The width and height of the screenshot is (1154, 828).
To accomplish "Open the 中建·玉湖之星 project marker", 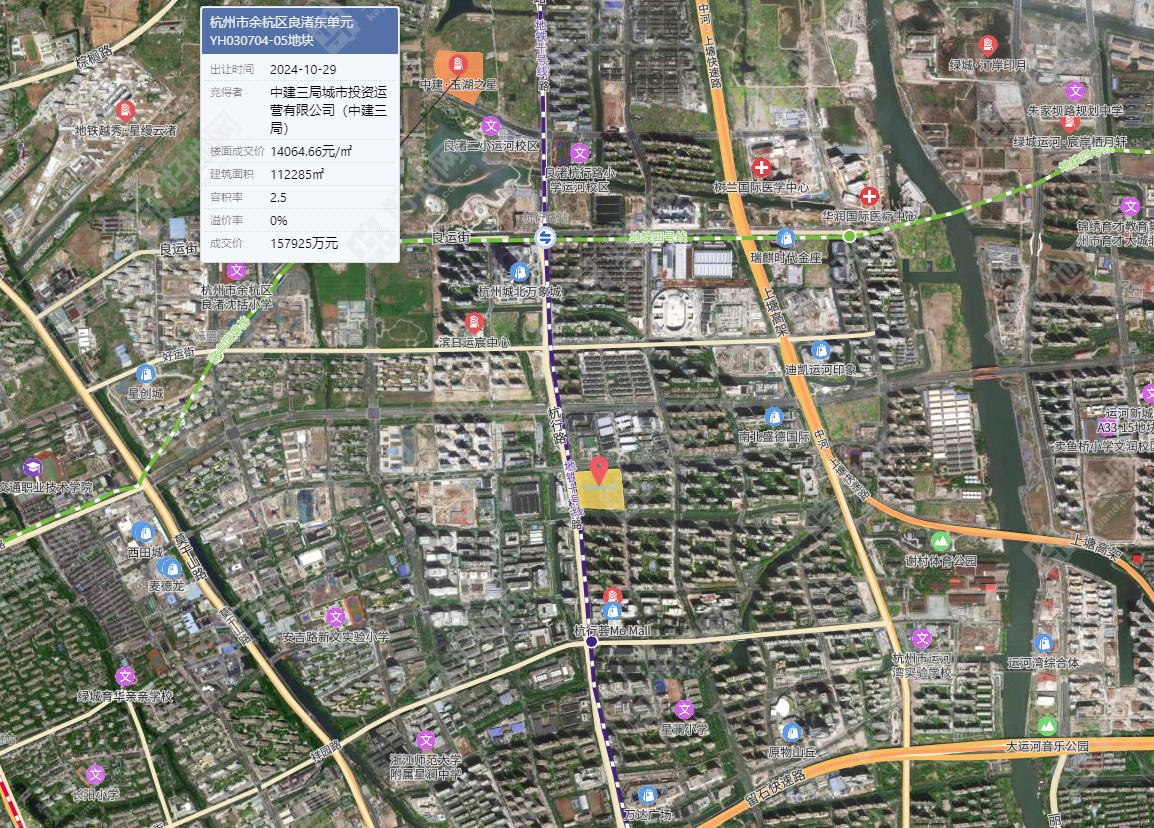I will click(x=457, y=62).
